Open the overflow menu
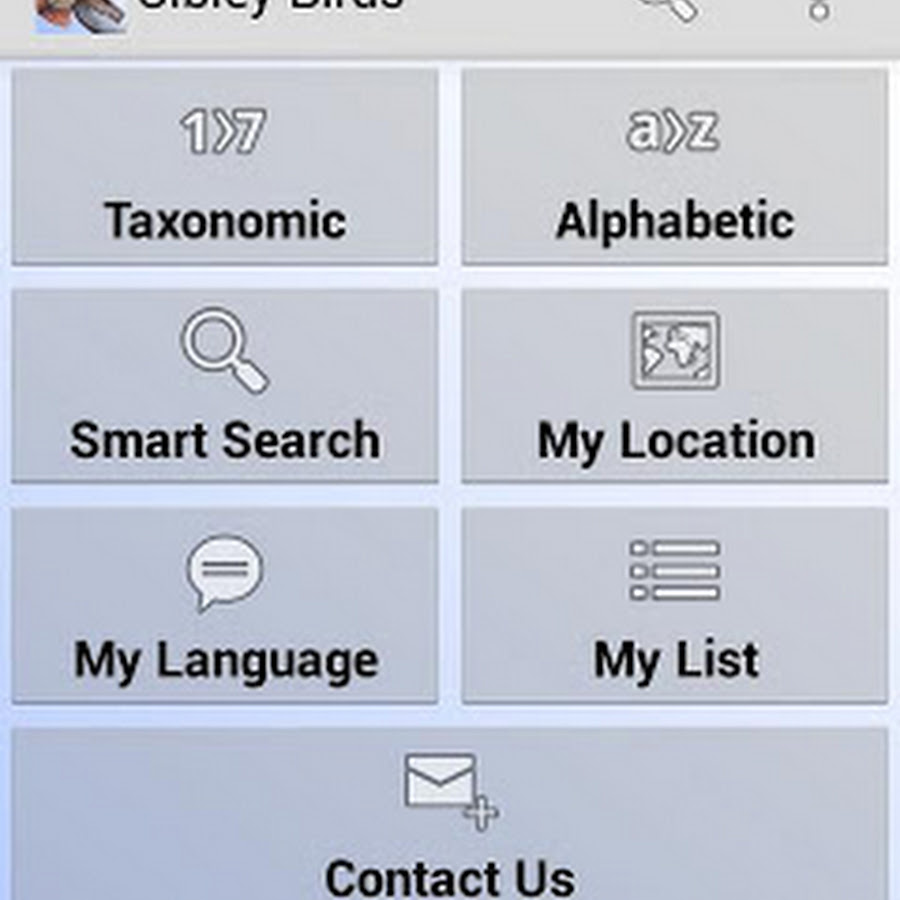This screenshot has height=900, width=900. coord(819,10)
